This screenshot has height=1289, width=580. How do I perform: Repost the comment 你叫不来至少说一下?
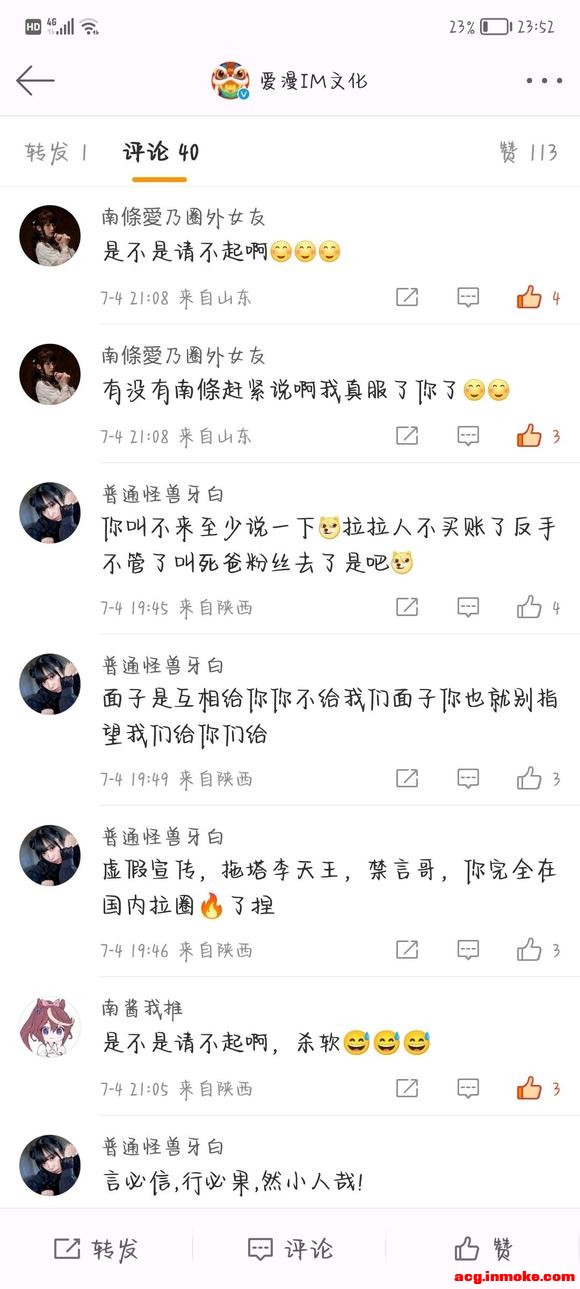coord(407,606)
